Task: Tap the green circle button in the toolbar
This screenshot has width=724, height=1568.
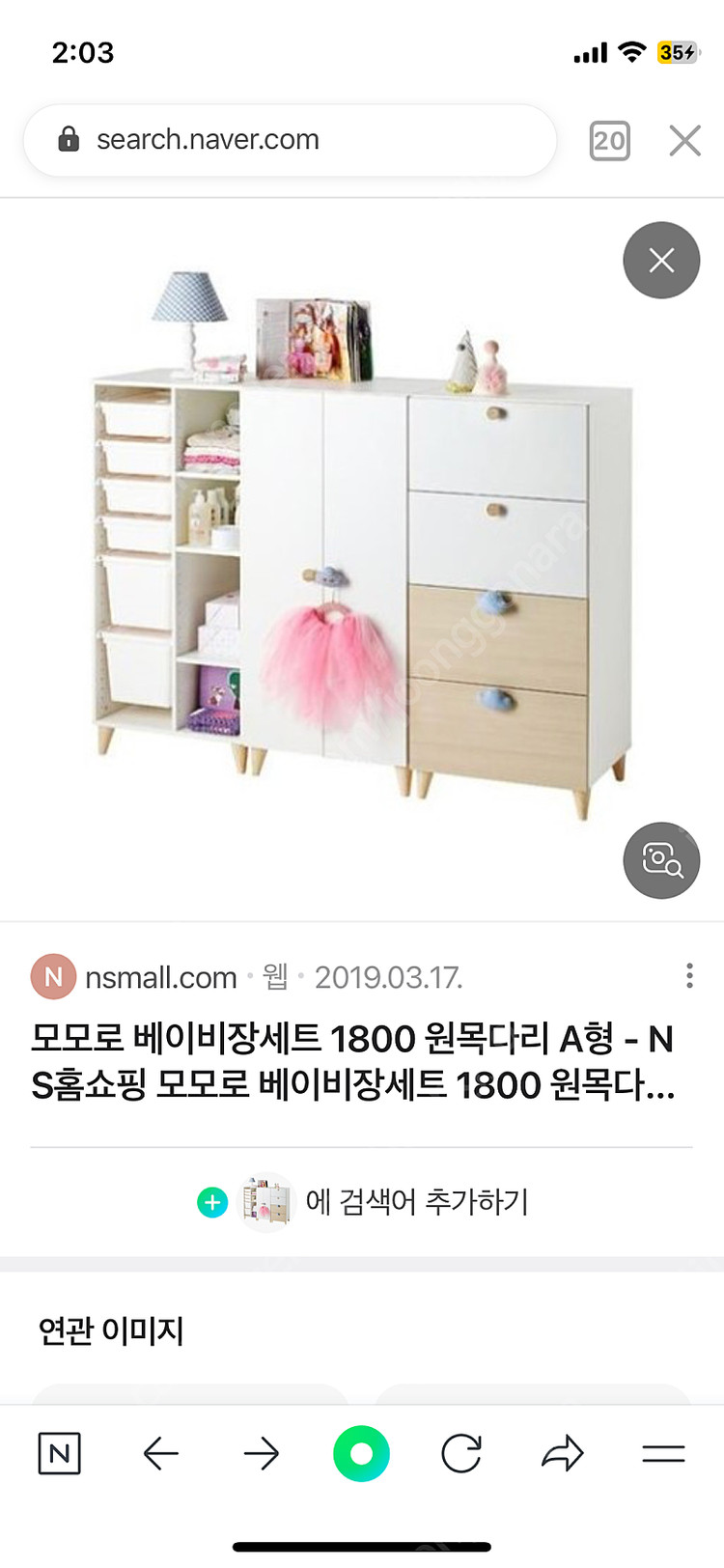Action: (x=361, y=1453)
